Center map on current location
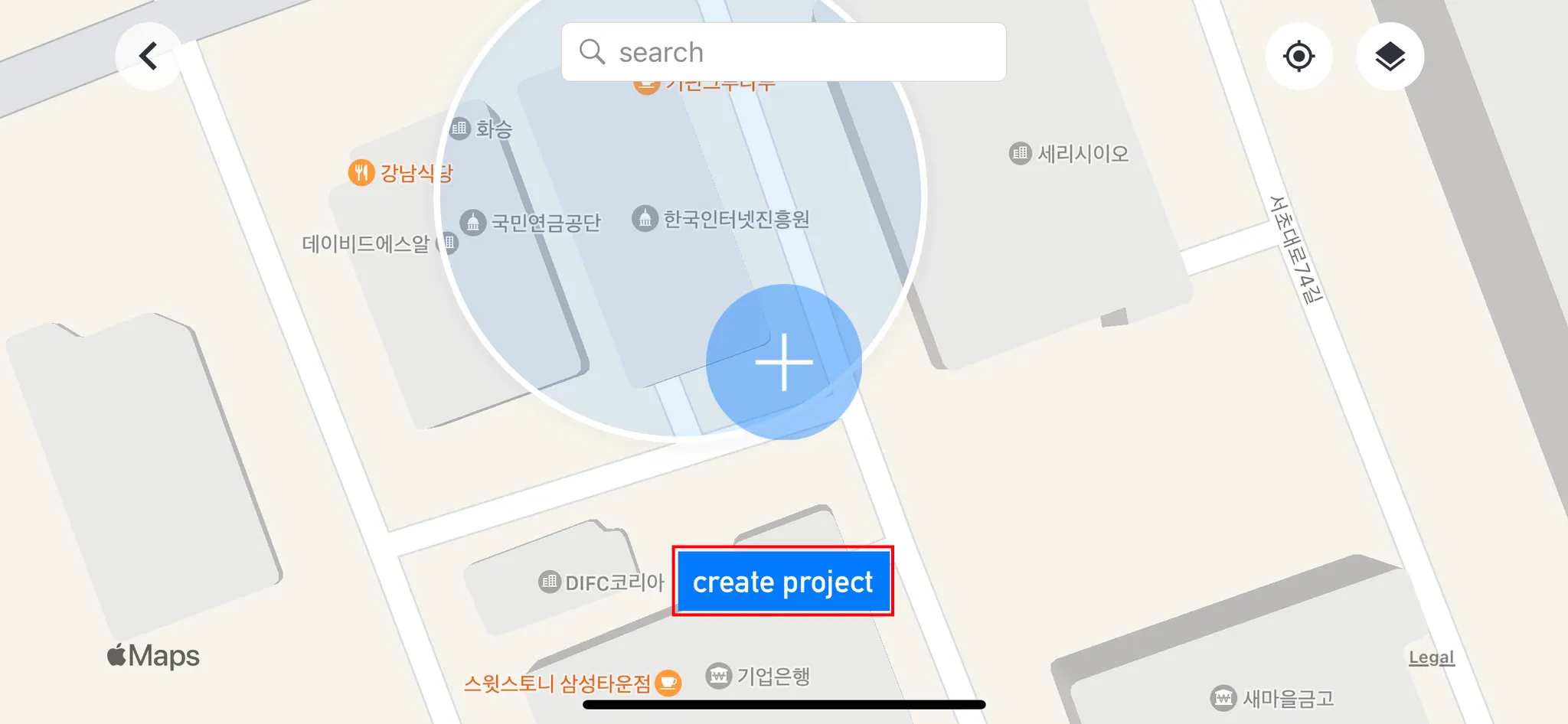This screenshot has width=1568, height=724. click(1298, 56)
